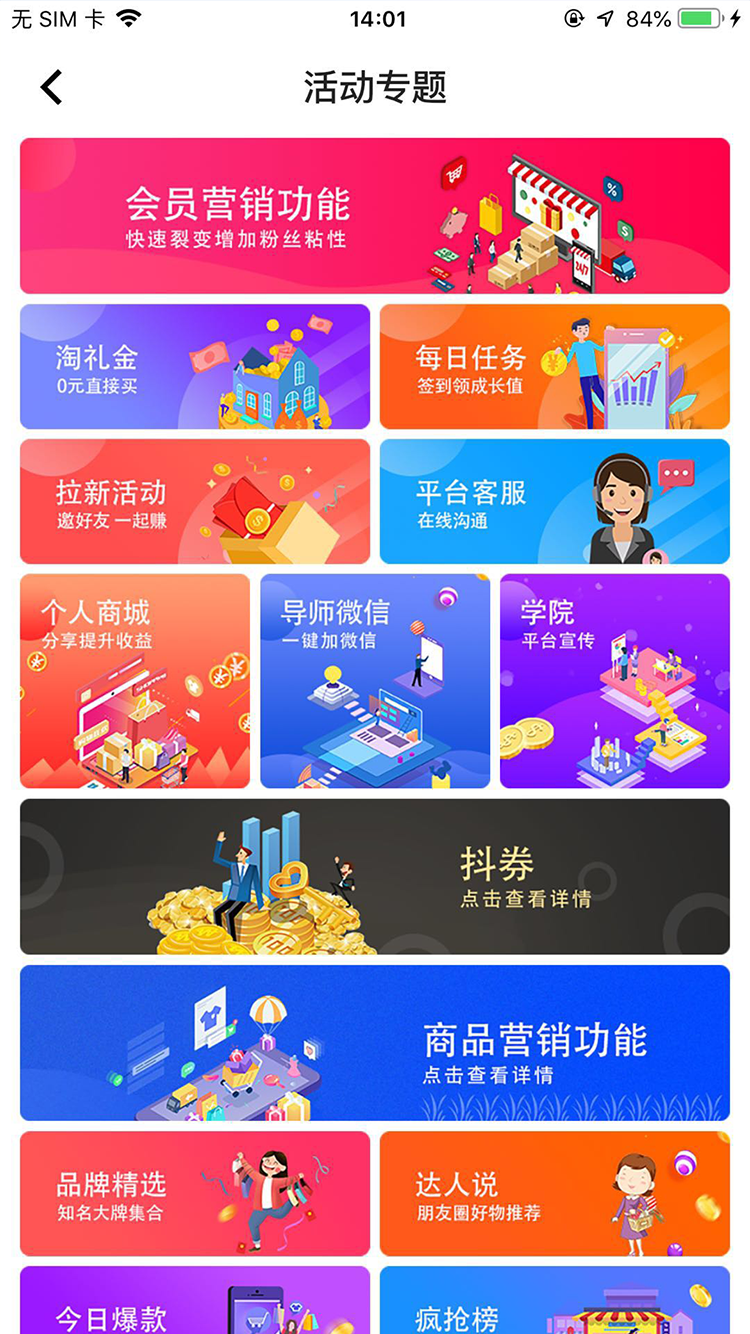Open the 会员营销功能 banner
Screen dimensions: 750x1334
tap(375, 216)
